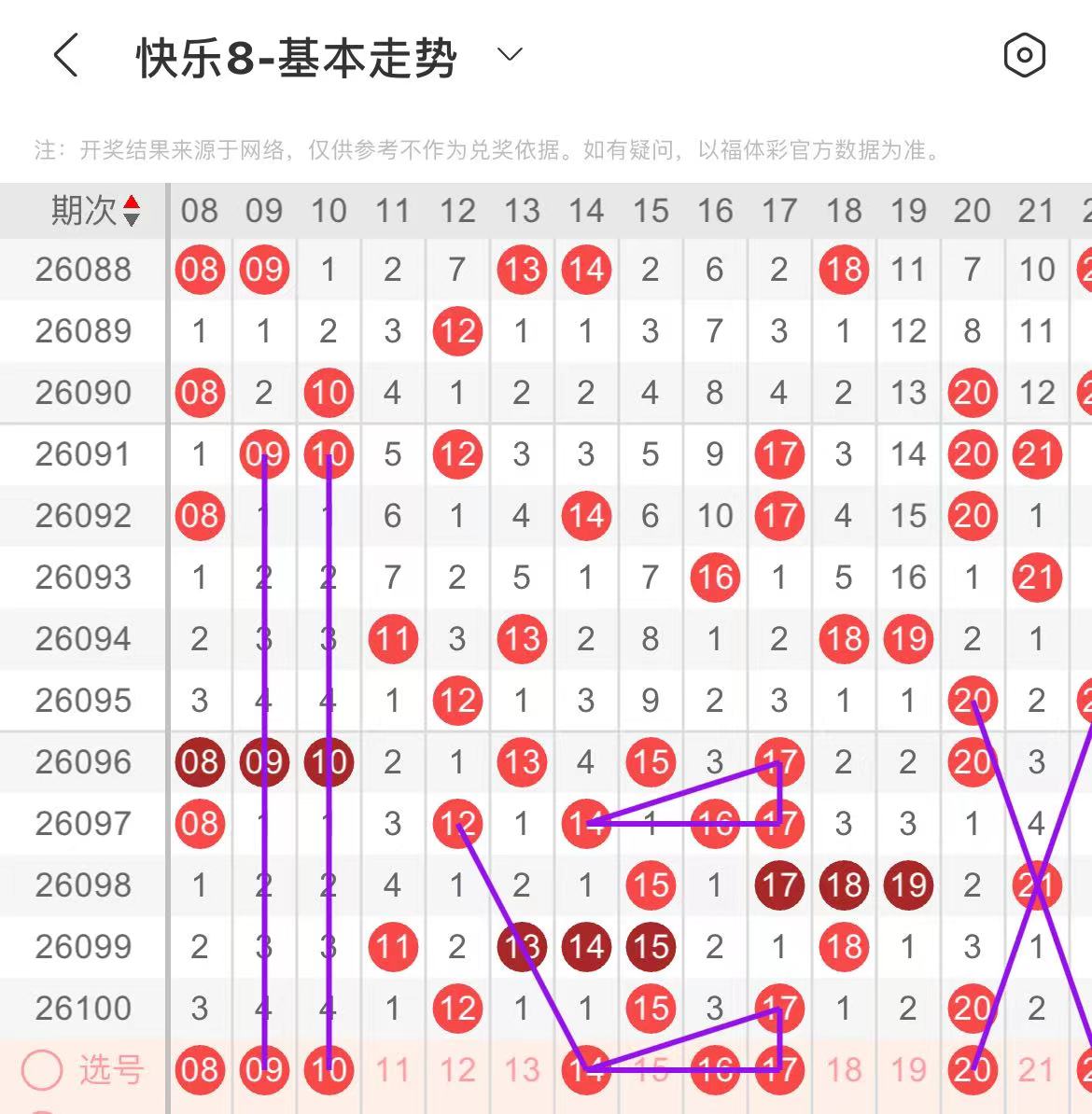Expand the 快乐8-基本走势 chart type dropdown
This screenshot has width=1092, height=1114.
pyautogui.click(x=510, y=55)
